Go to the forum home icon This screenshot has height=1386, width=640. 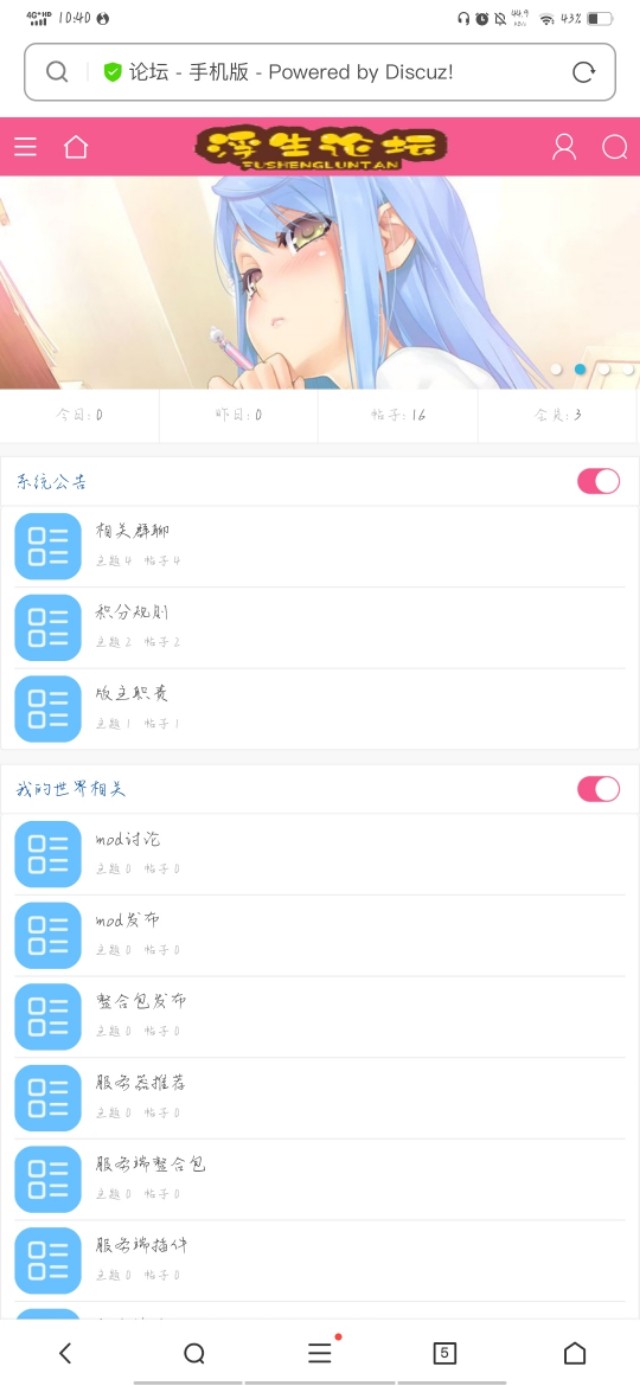pyautogui.click(x=76, y=147)
